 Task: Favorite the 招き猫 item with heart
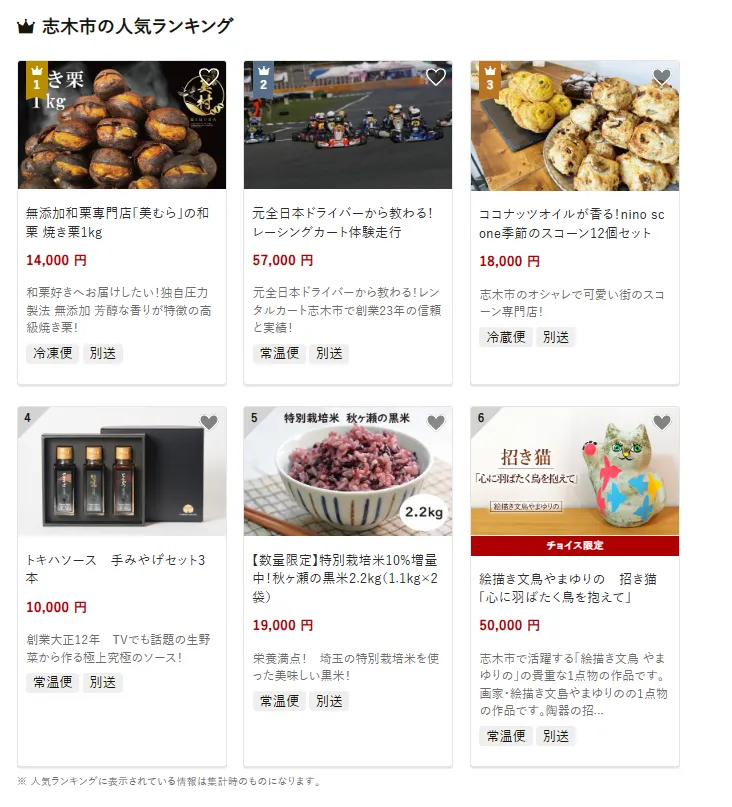coord(661,423)
